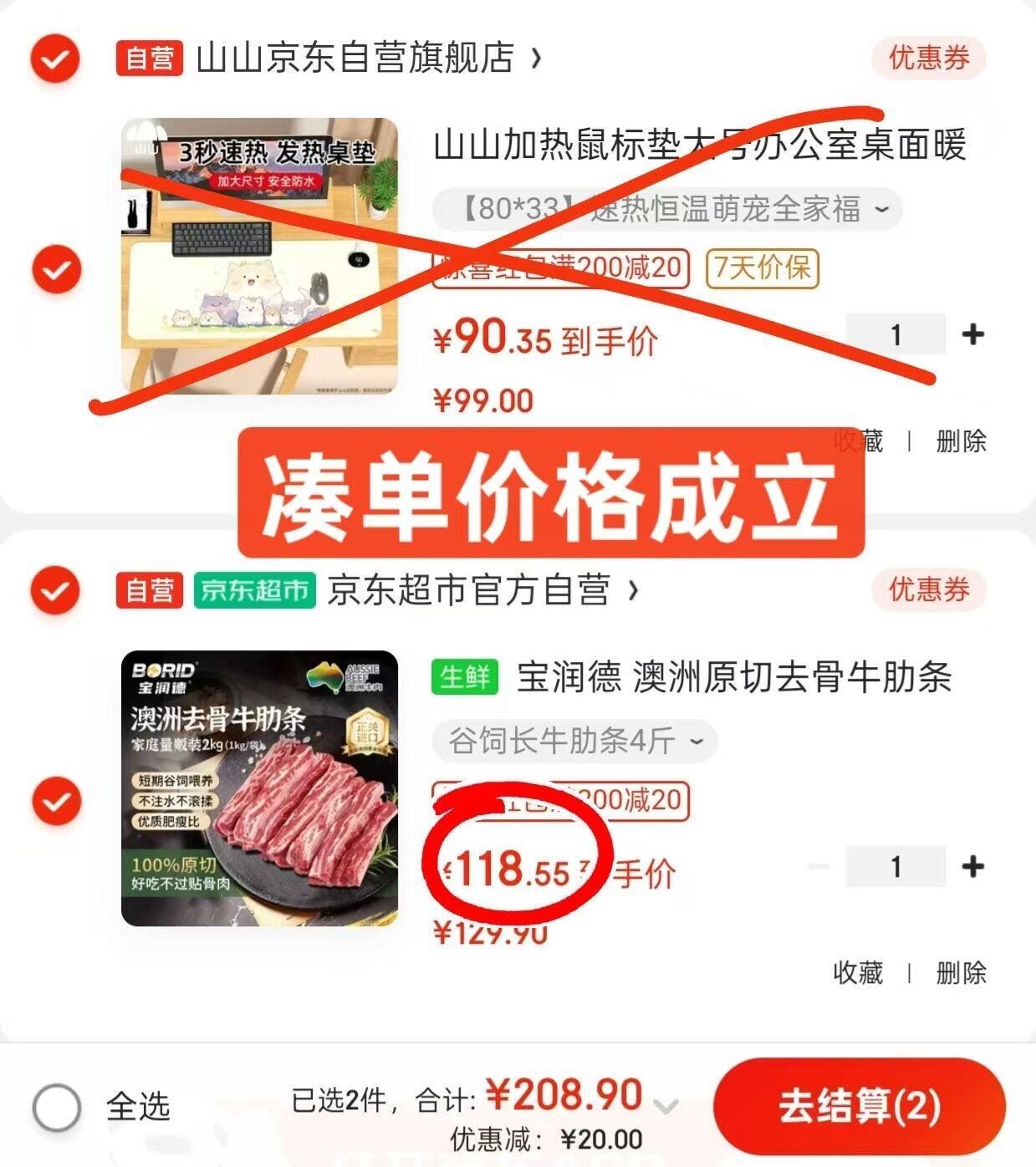The height and width of the screenshot is (1167, 1036).
Task: Open the 澳洲去骨牛肋条 product image
Action: pos(259,788)
